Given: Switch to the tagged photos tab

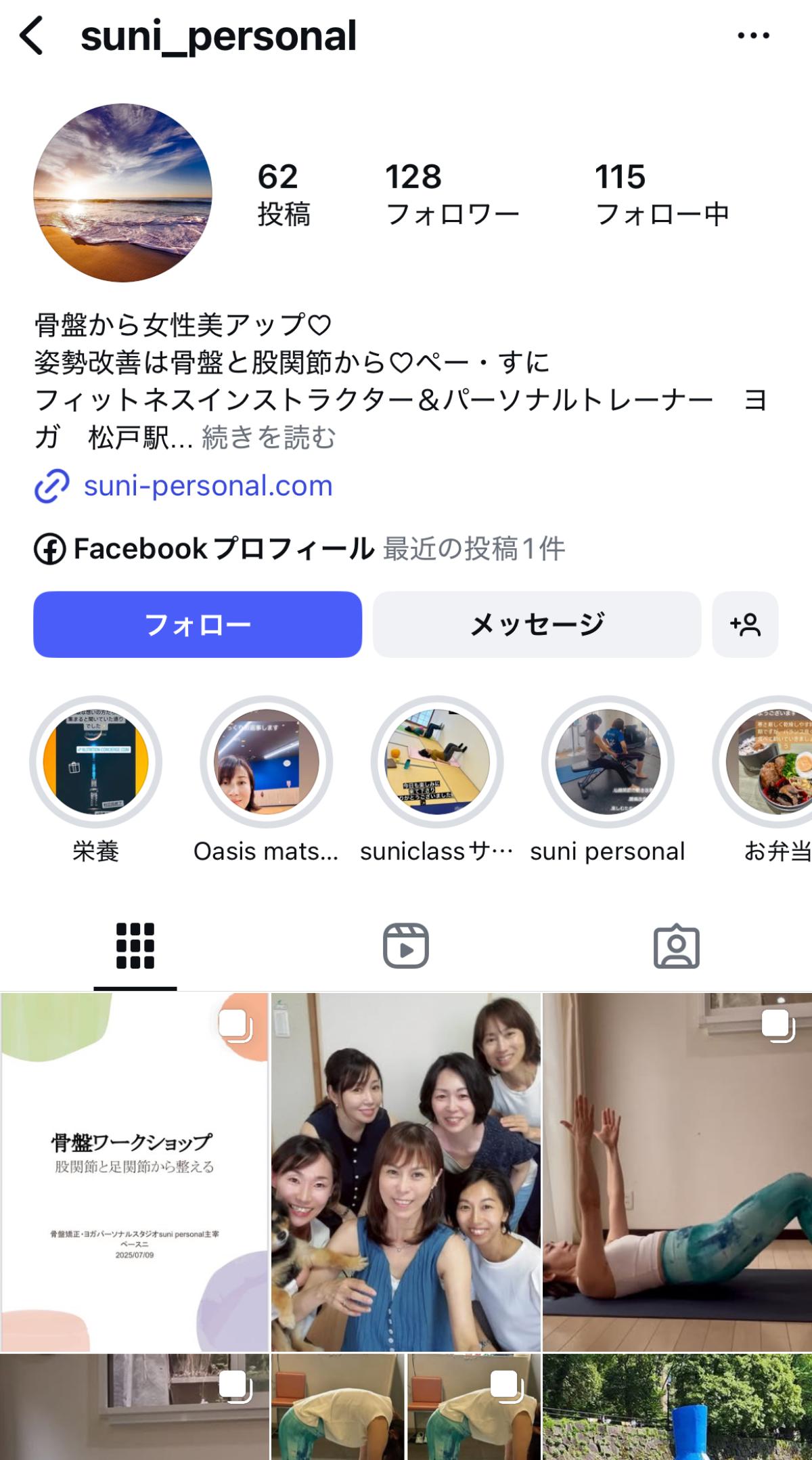Looking at the screenshot, I should [x=677, y=946].
